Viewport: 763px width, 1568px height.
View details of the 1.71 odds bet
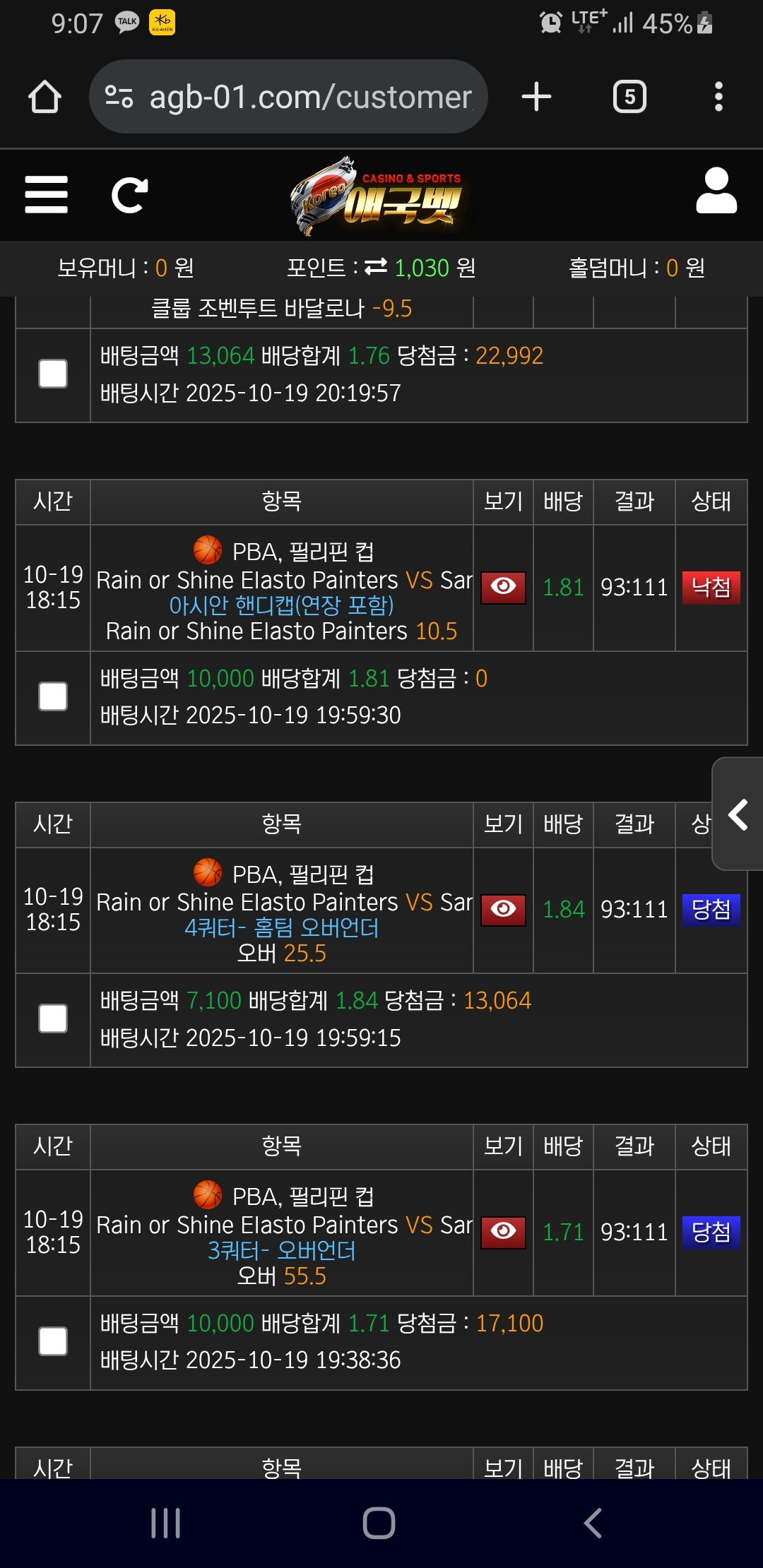click(x=503, y=1232)
